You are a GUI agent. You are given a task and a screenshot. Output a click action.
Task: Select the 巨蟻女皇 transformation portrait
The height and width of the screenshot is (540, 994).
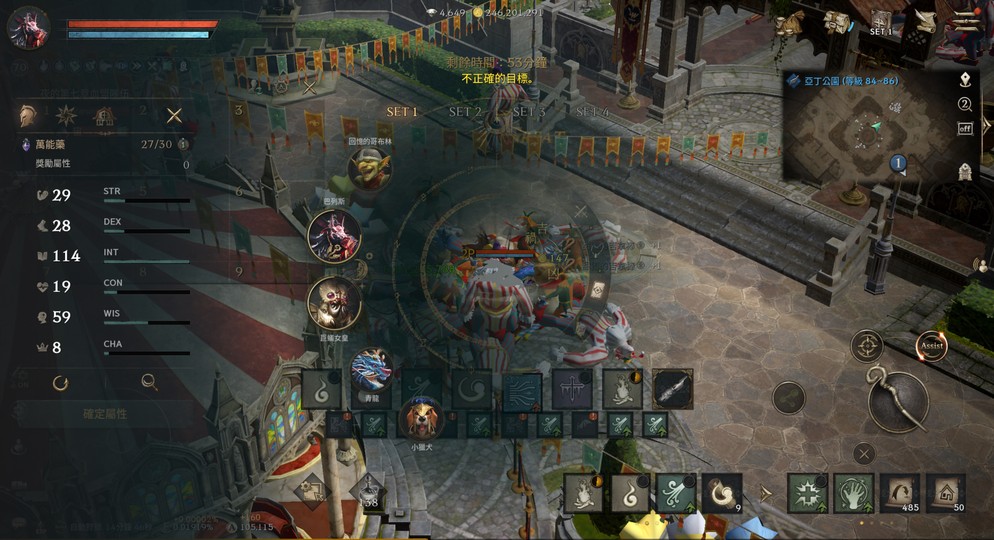[334, 304]
